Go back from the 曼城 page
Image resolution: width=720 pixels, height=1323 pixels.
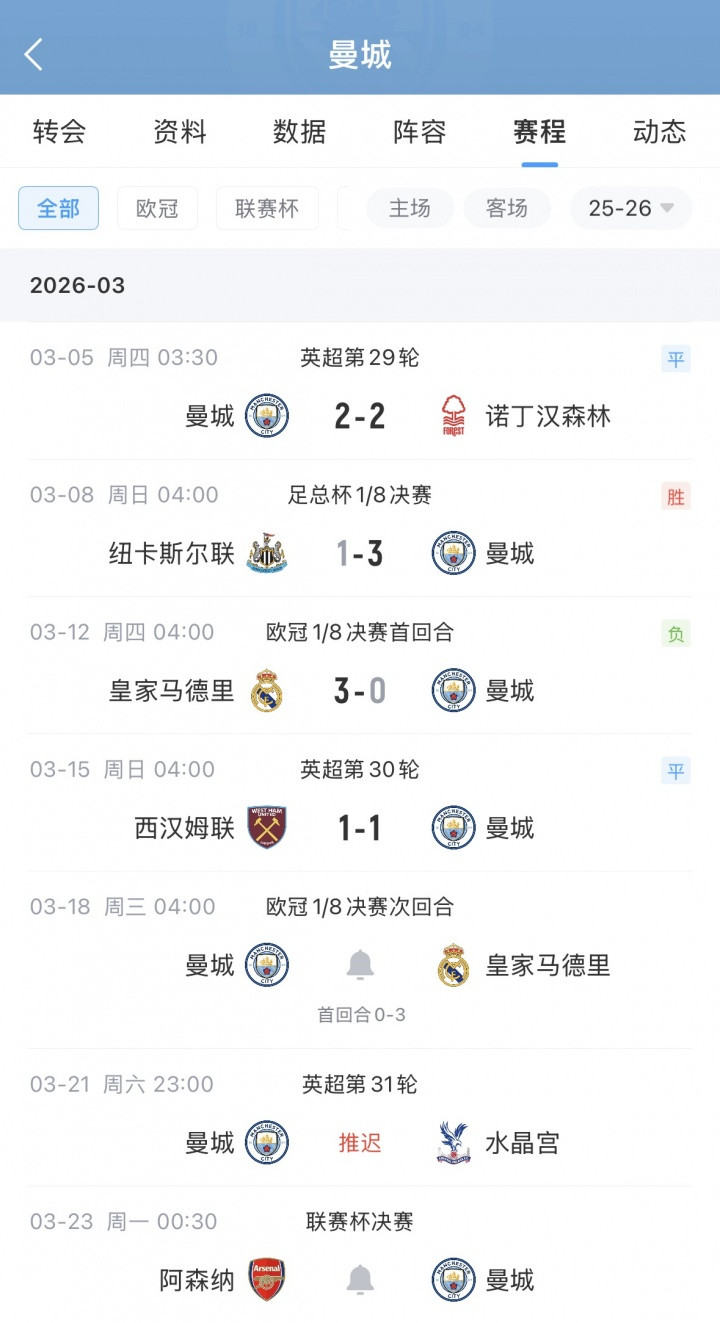click(34, 54)
